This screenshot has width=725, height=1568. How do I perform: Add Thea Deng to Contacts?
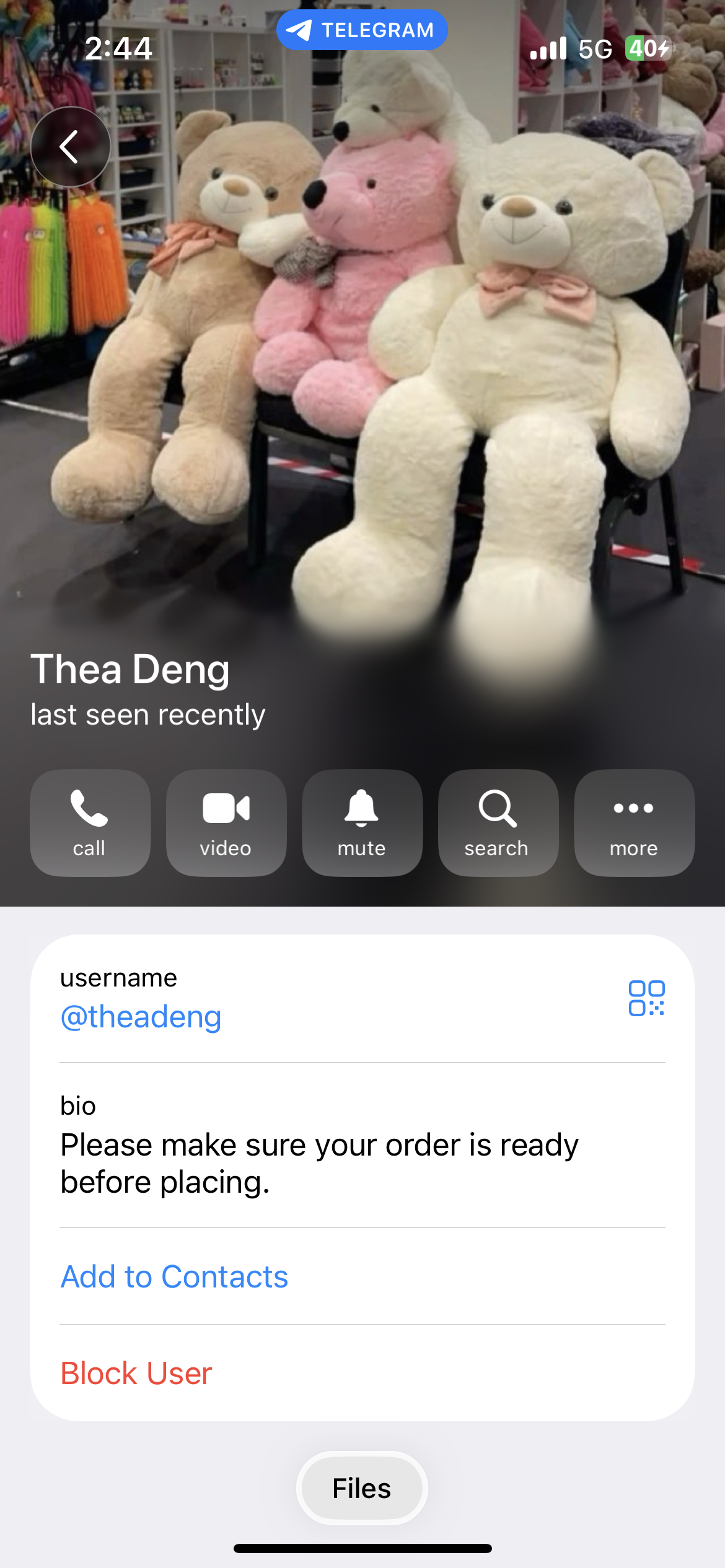coord(174,1276)
